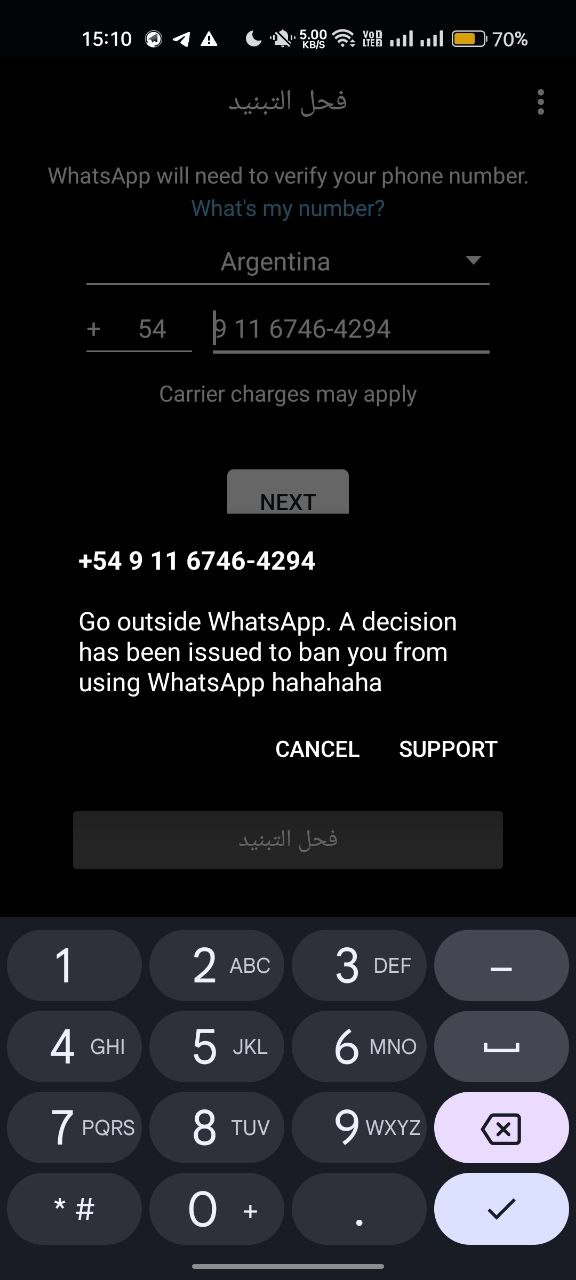The image size is (576, 1280).
Task: Confirm with the checkmark key
Action: 501,1209
